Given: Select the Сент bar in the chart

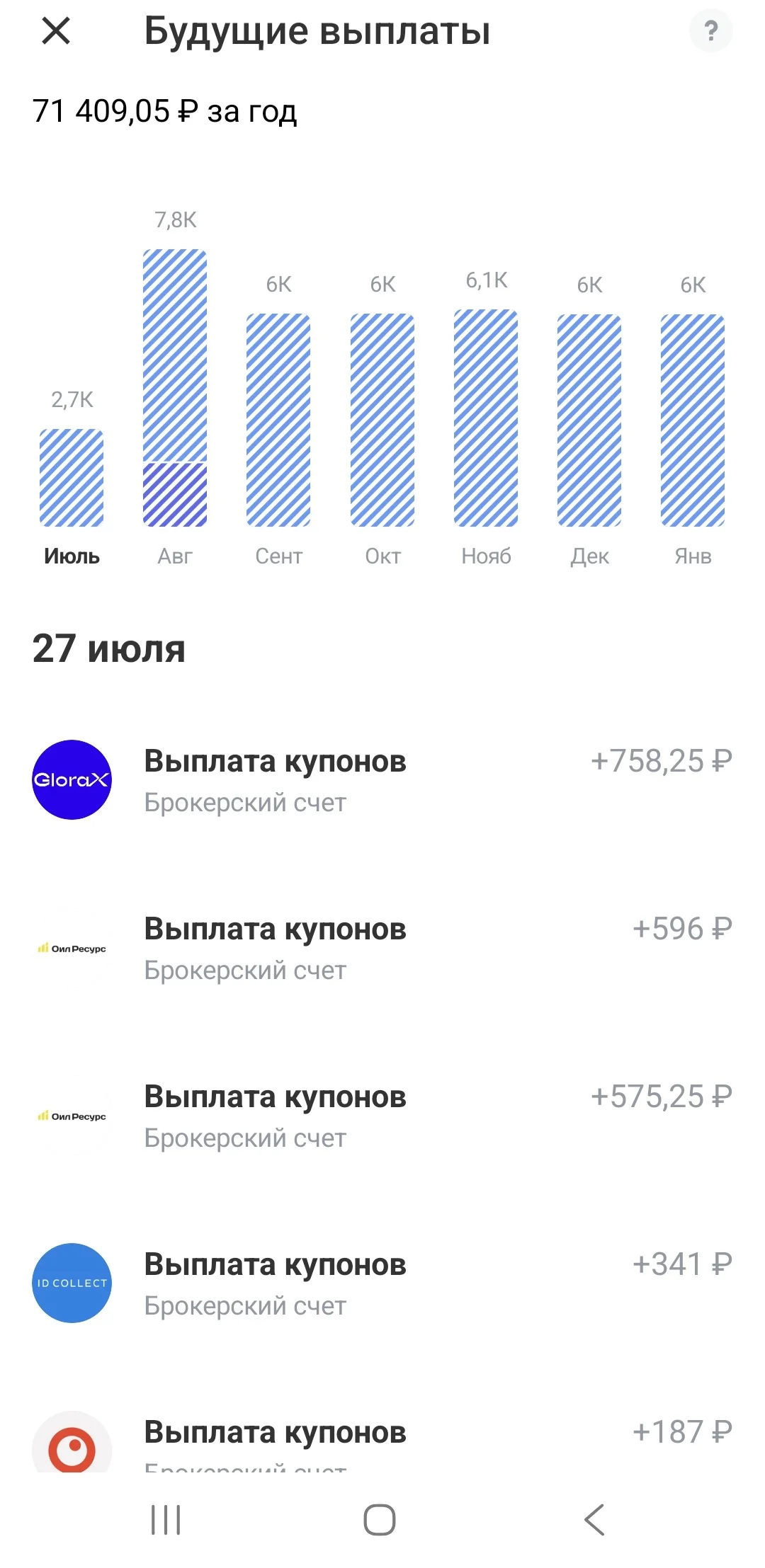Looking at the screenshot, I should pos(278,420).
